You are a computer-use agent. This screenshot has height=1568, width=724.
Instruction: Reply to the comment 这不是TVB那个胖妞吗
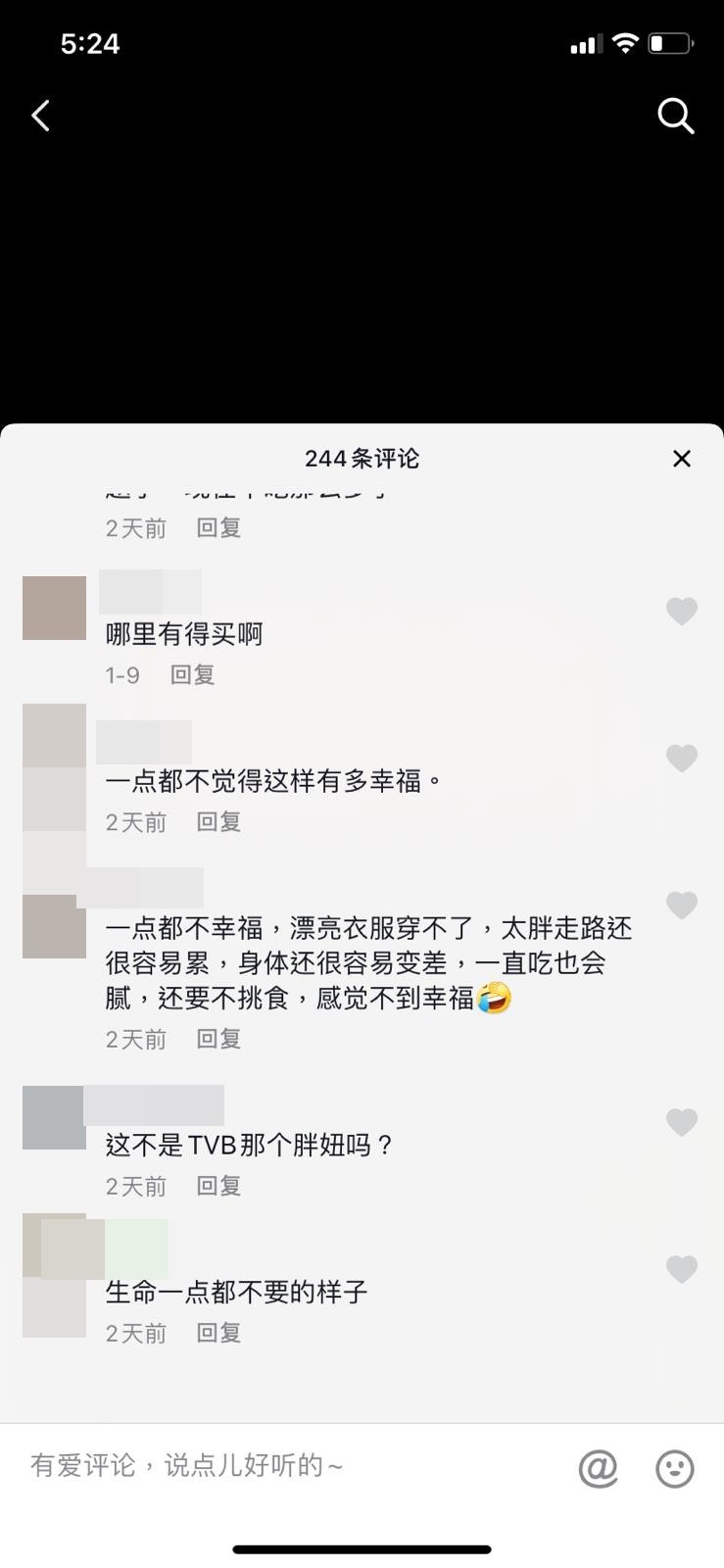[x=218, y=1187]
